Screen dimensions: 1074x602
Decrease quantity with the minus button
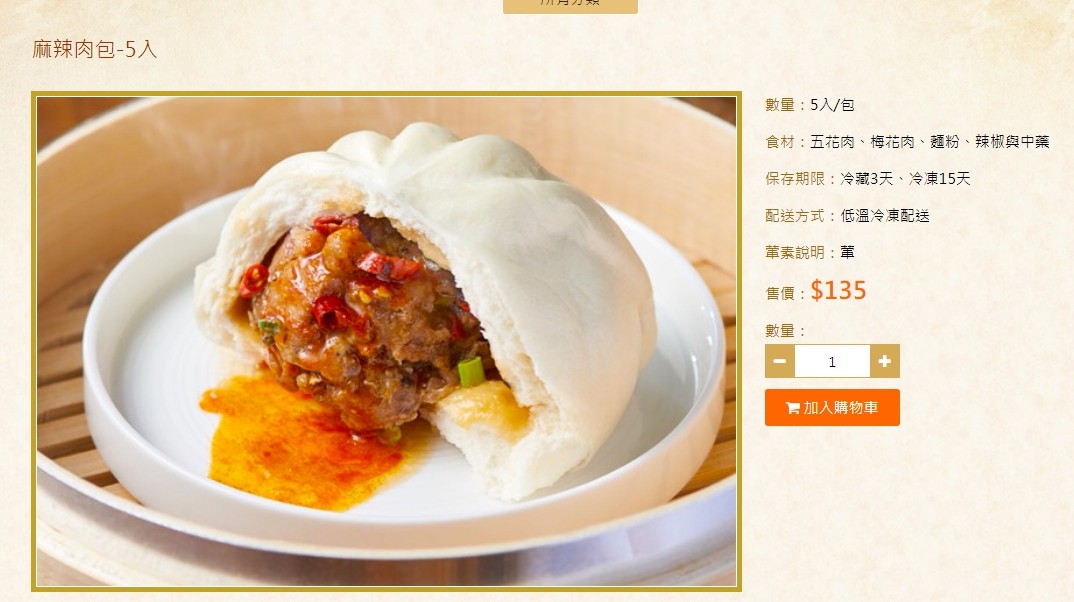[x=780, y=361]
